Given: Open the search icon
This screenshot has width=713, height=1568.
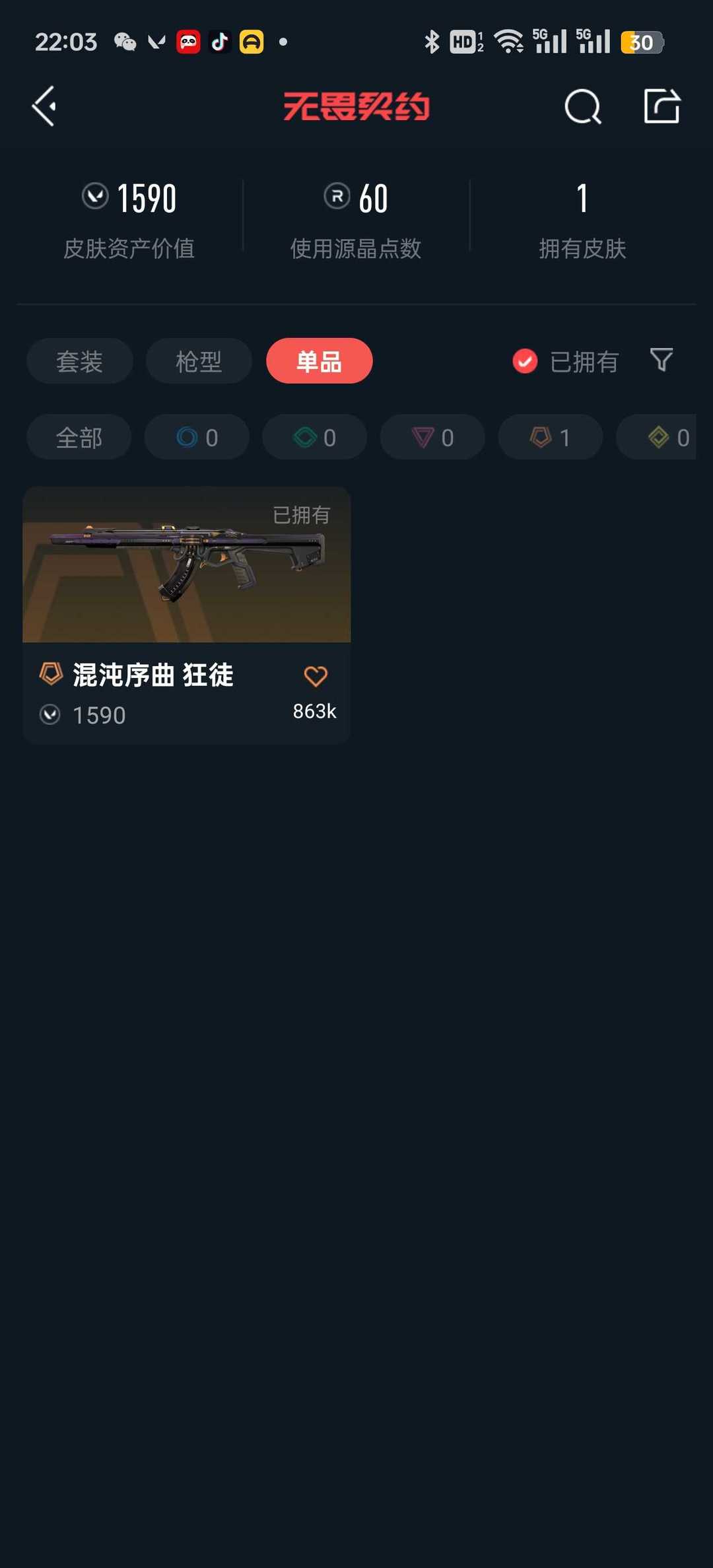Looking at the screenshot, I should (583, 106).
